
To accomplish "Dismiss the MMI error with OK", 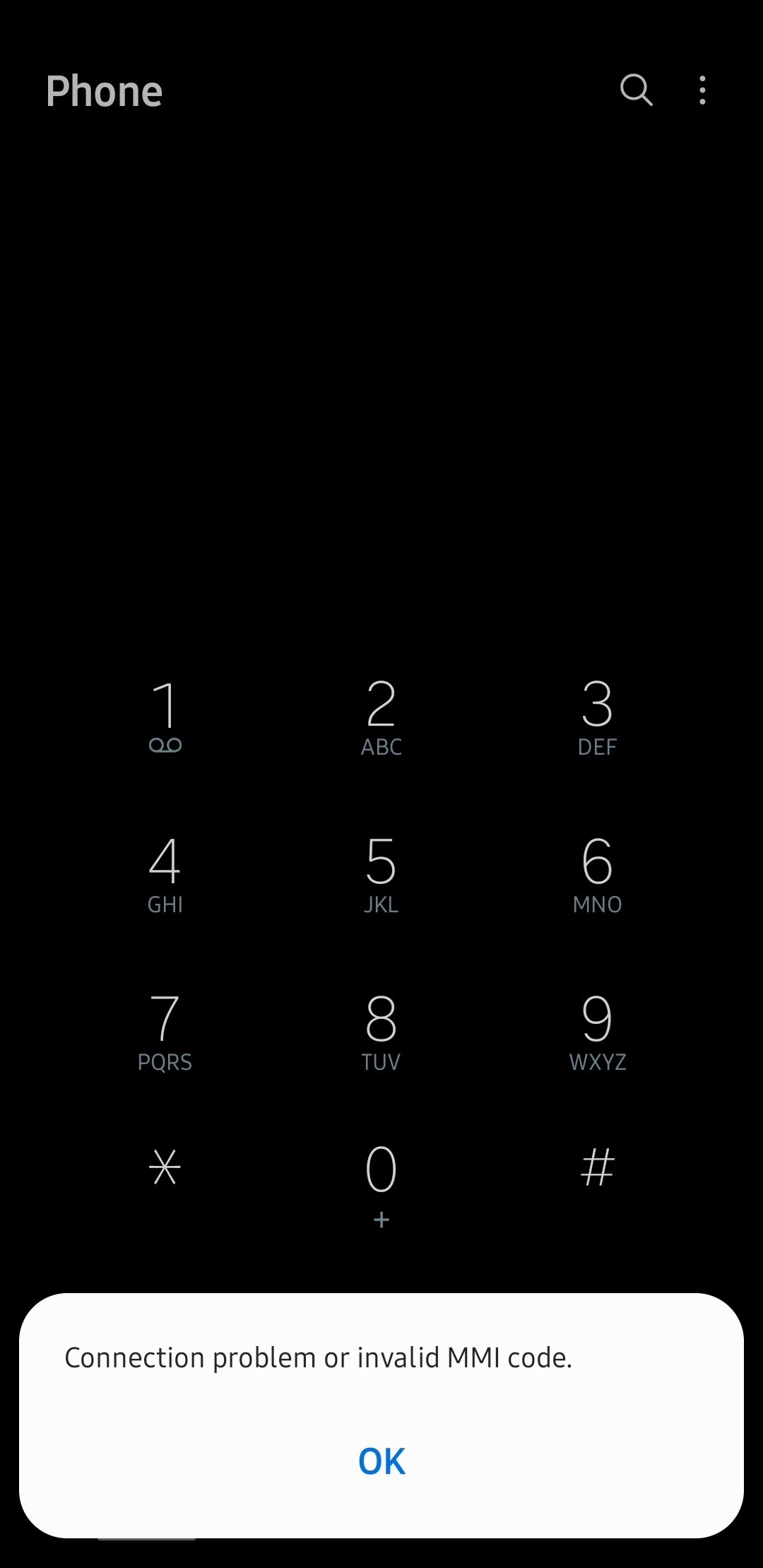I will pos(381,1461).
